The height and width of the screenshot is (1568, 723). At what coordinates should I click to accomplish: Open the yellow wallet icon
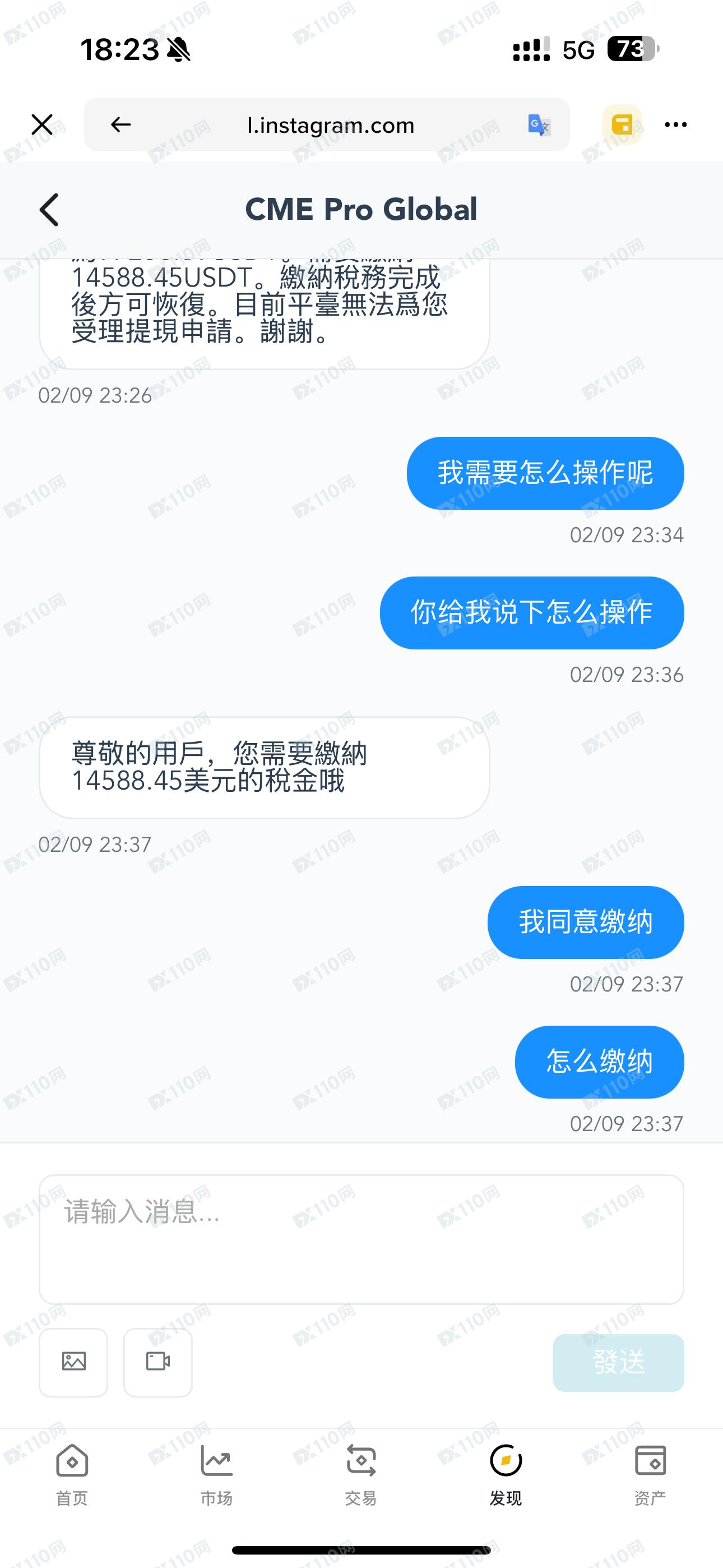point(622,125)
